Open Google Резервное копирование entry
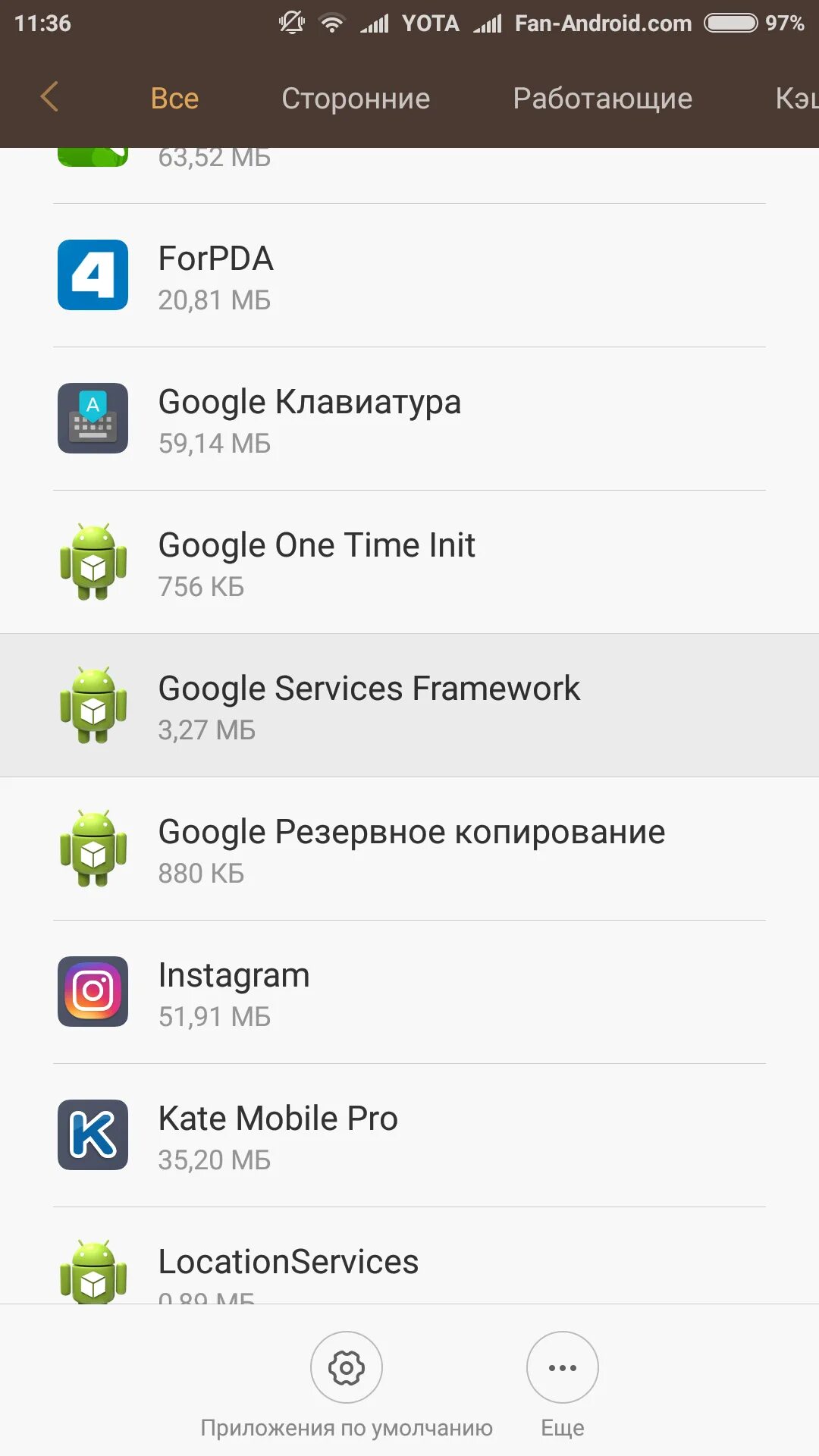 click(409, 849)
